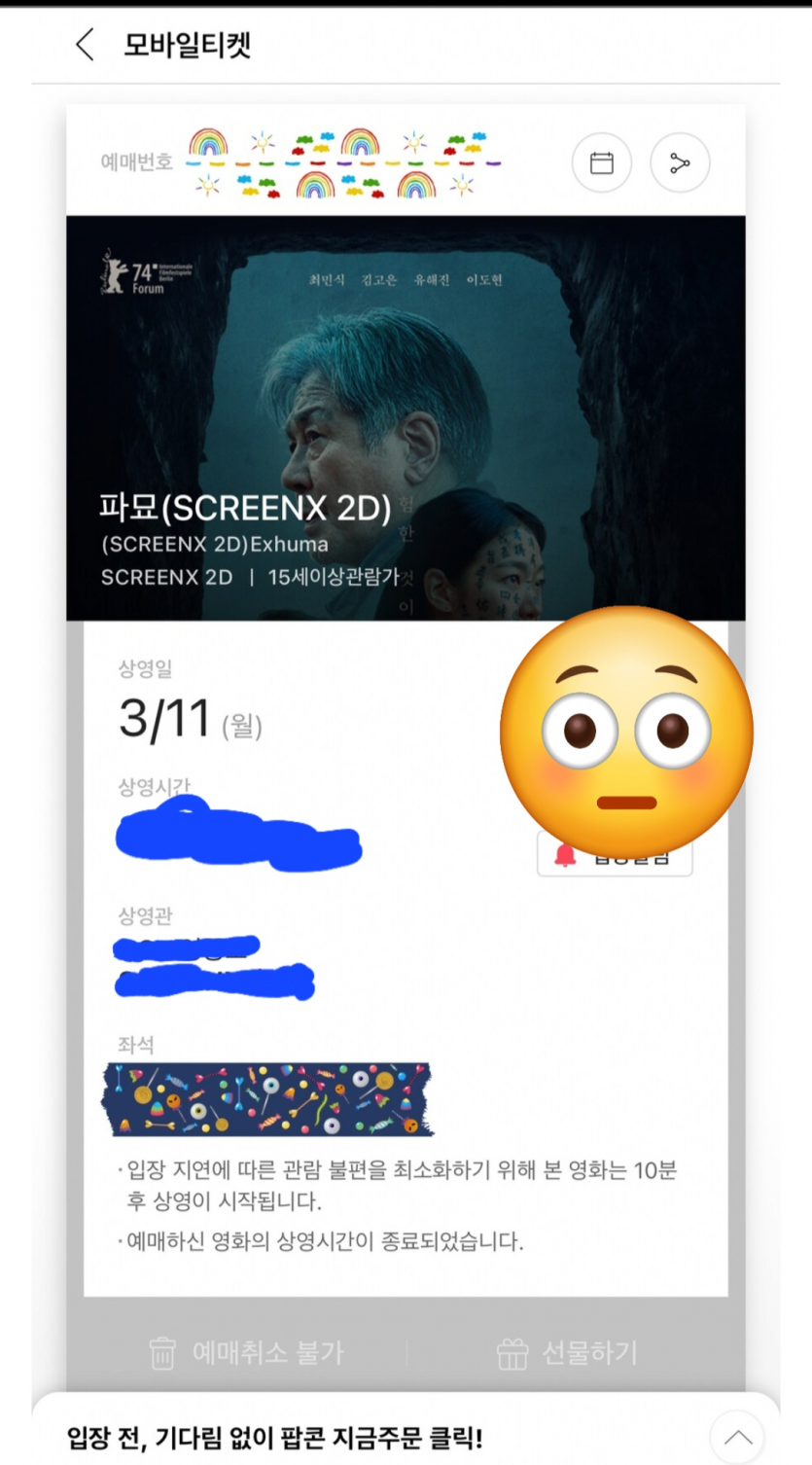This screenshot has height=1465, width=812.
Task: Open the 파묘 movie poster card
Action: pos(406,418)
